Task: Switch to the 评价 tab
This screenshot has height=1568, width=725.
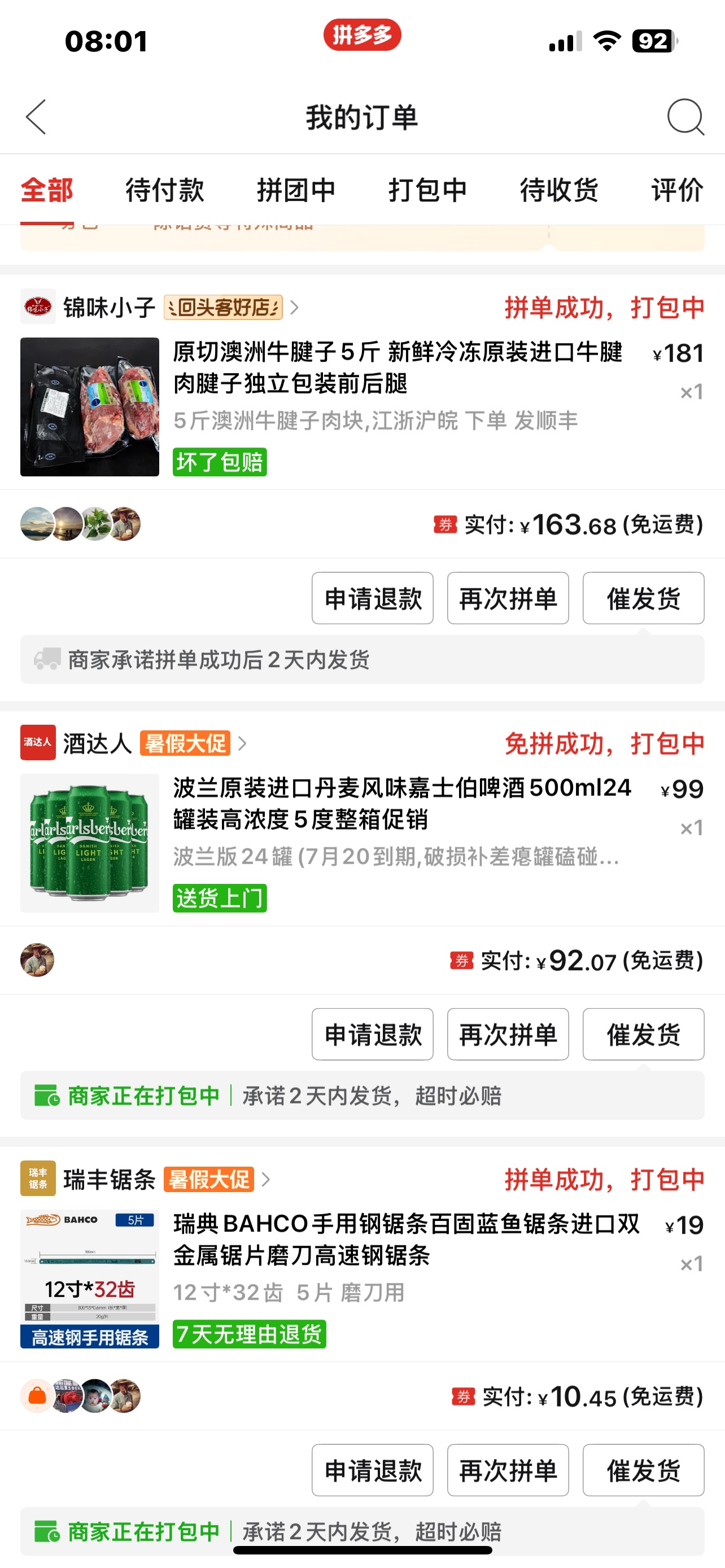Action: pos(677,190)
